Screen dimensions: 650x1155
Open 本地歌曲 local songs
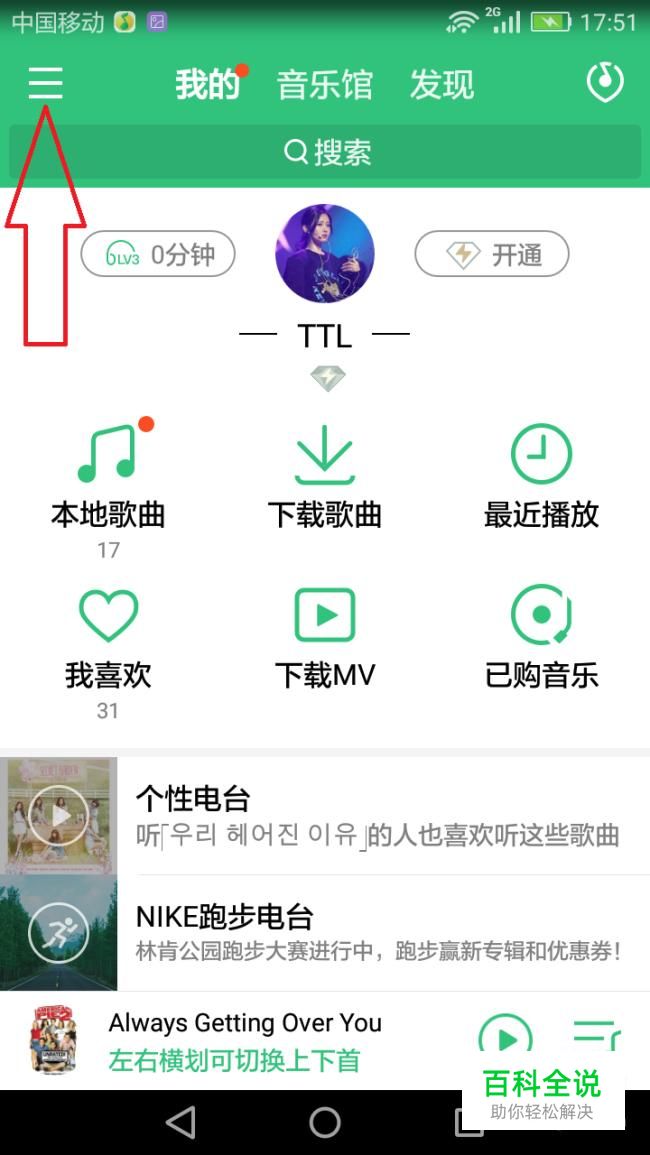tap(108, 475)
